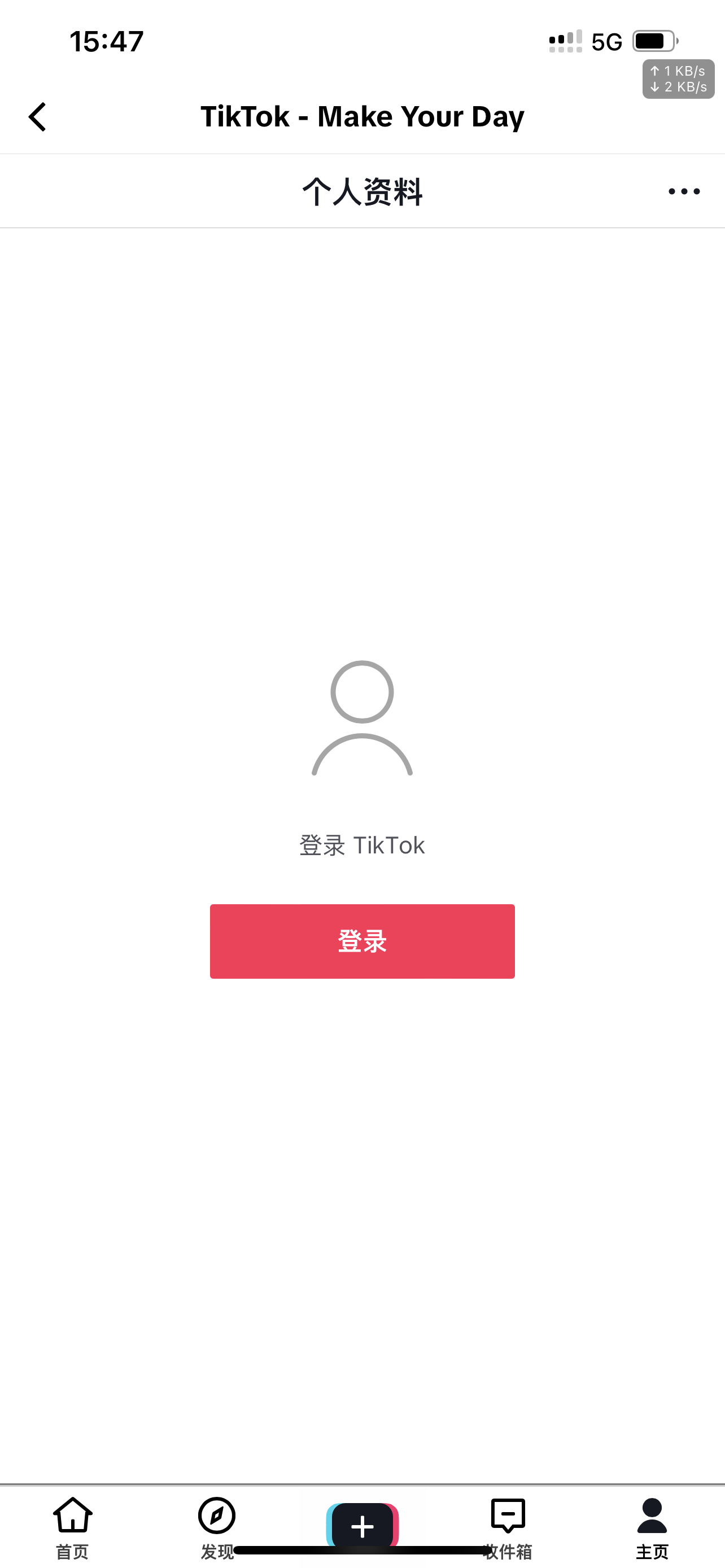Open the 首页 home icon
This screenshot has width=725, height=1568.
click(x=72, y=1517)
